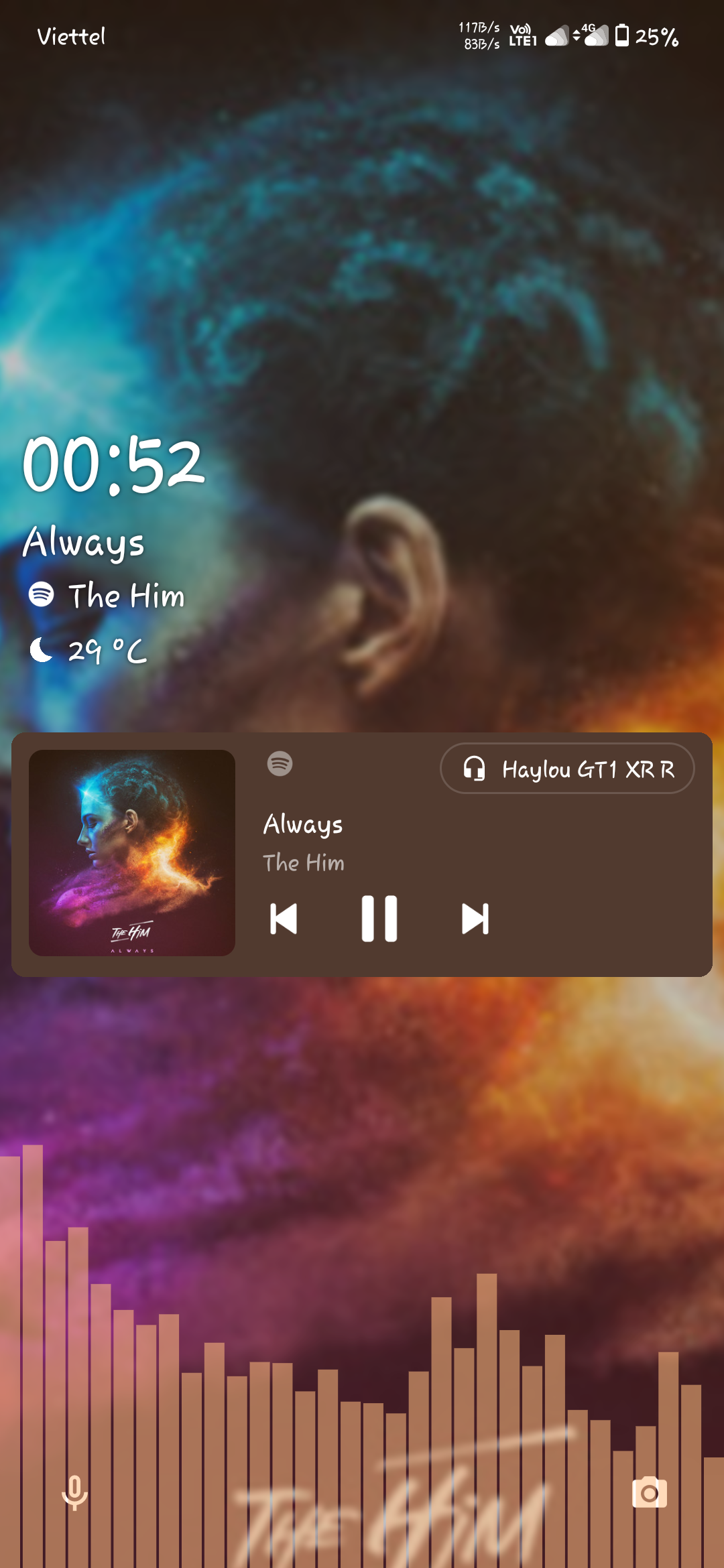724x1568 pixels.
Task: Launch the camera shortcut
Action: (649, 1493)
